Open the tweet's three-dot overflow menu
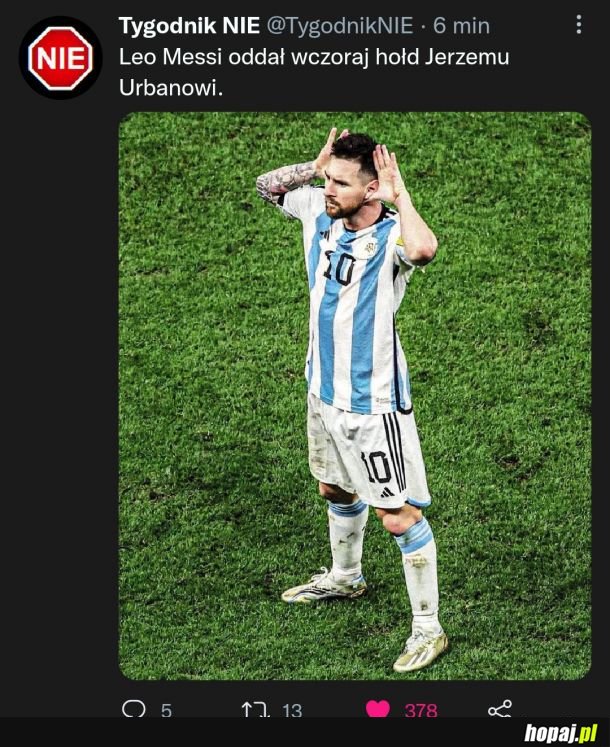 coord(580,25)
